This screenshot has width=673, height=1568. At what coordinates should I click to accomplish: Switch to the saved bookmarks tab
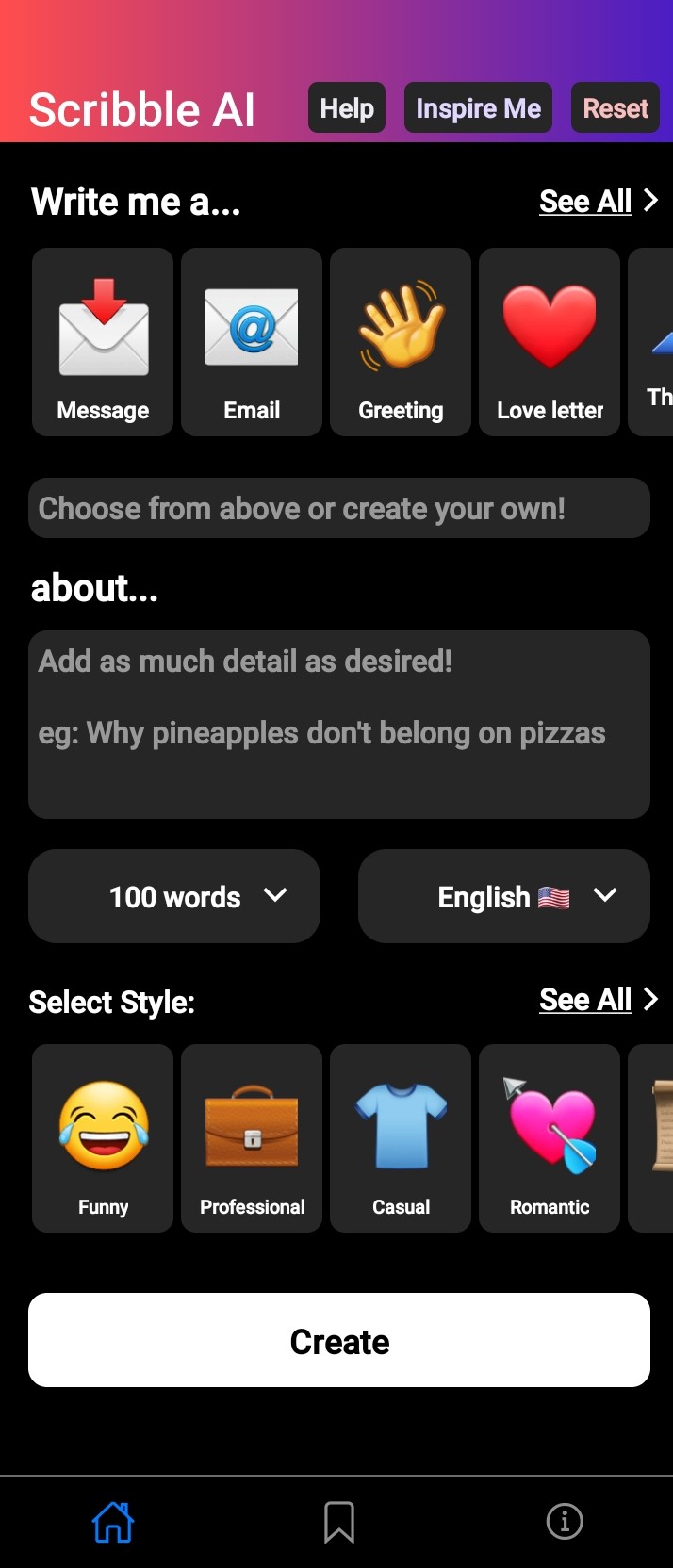coord(339,1522)
